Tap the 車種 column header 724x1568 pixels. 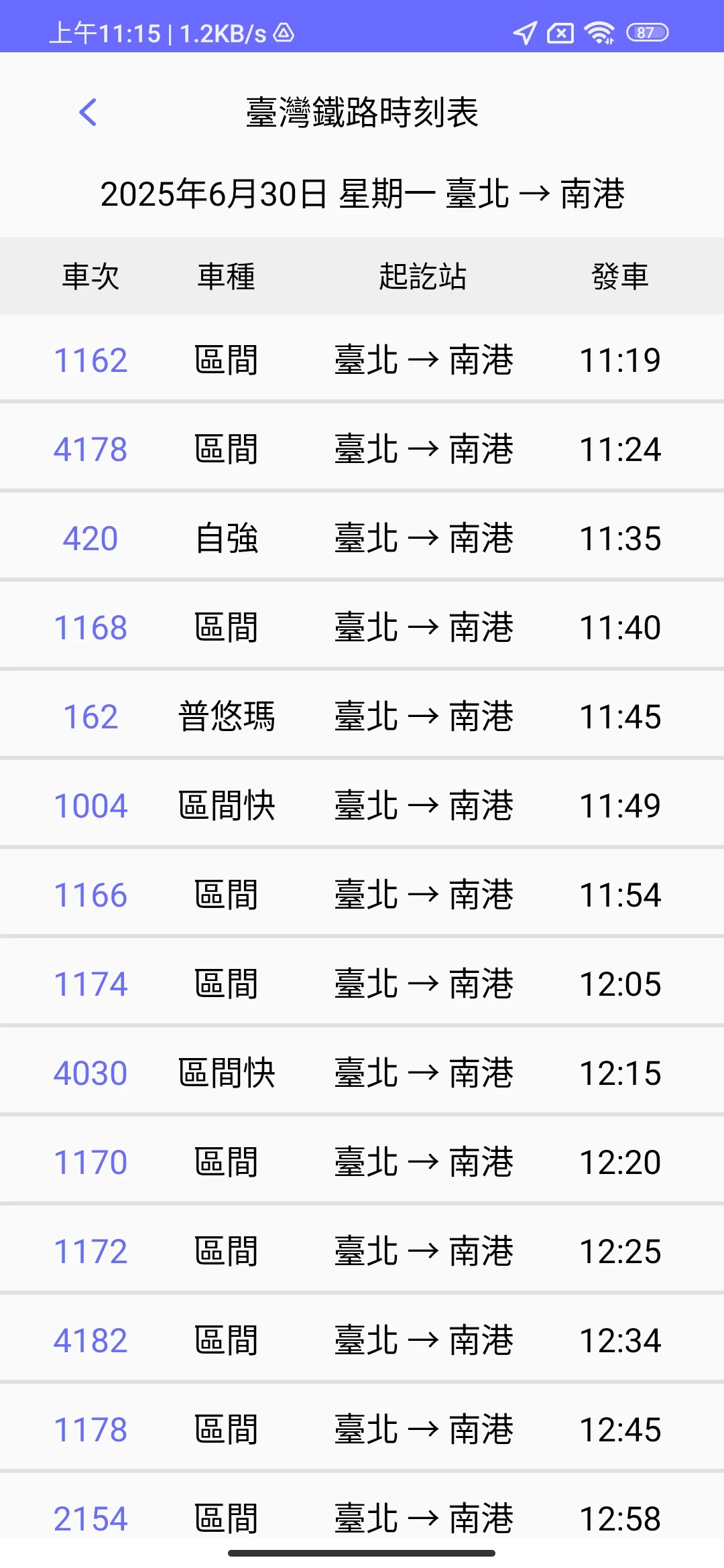point(225,276)
